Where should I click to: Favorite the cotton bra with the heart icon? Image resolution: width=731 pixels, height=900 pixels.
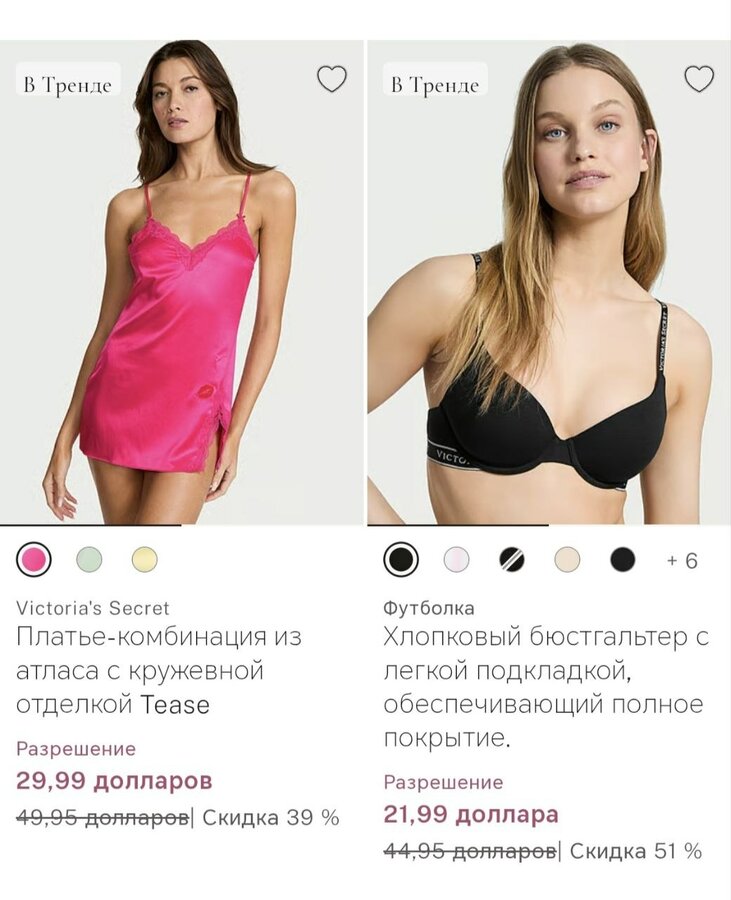tap(698, 79)
